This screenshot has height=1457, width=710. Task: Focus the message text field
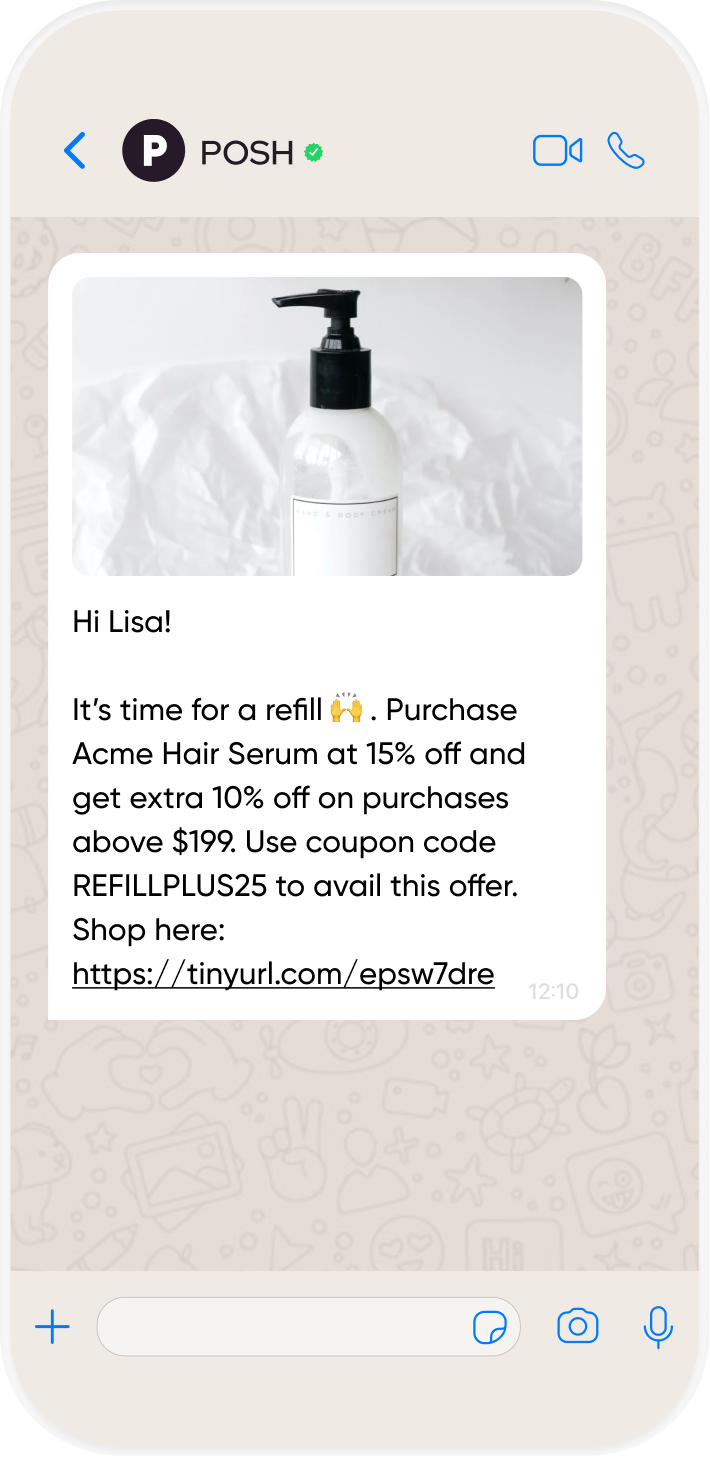tap(280, 1327)
